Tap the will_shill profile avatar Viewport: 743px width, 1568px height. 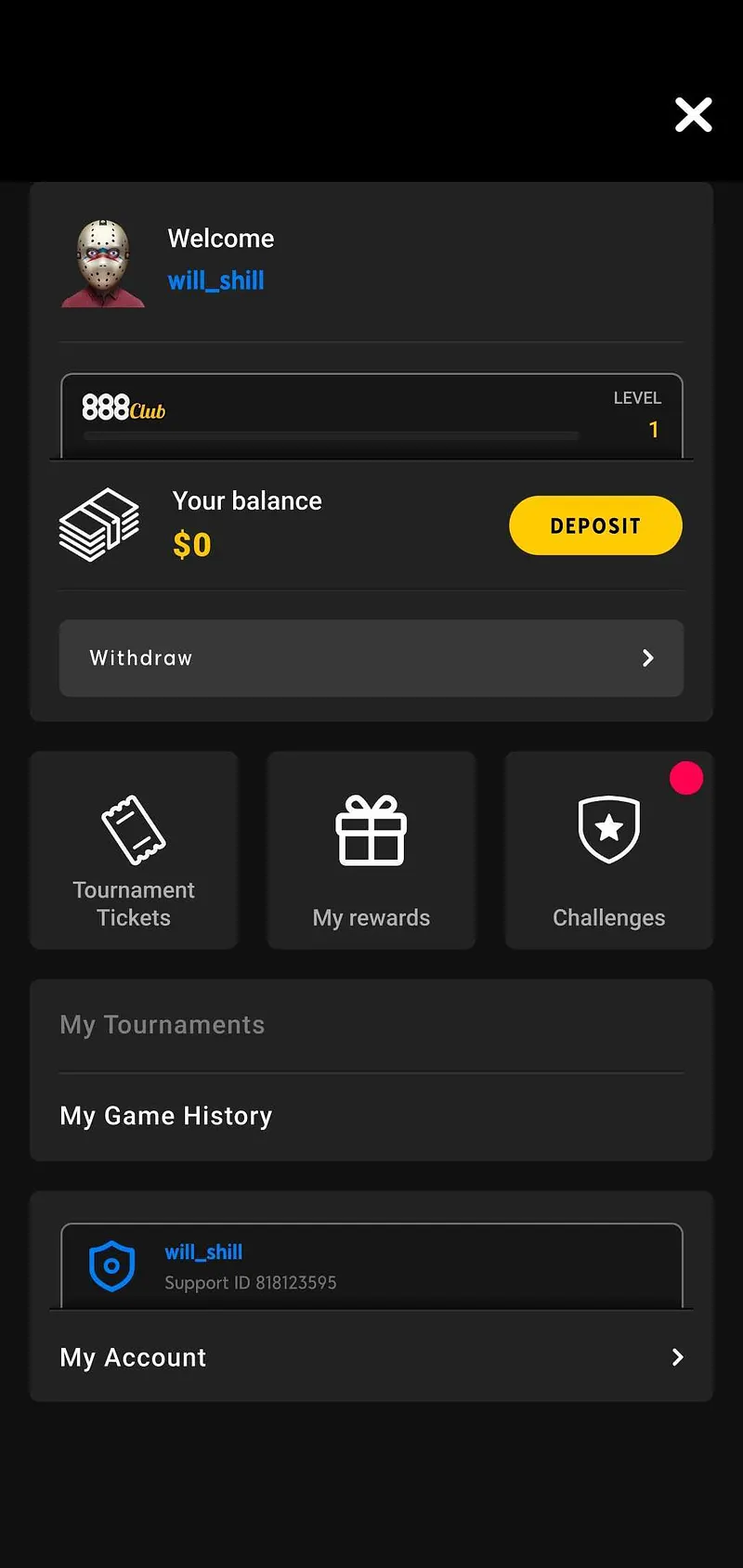[x=103, y=263]
